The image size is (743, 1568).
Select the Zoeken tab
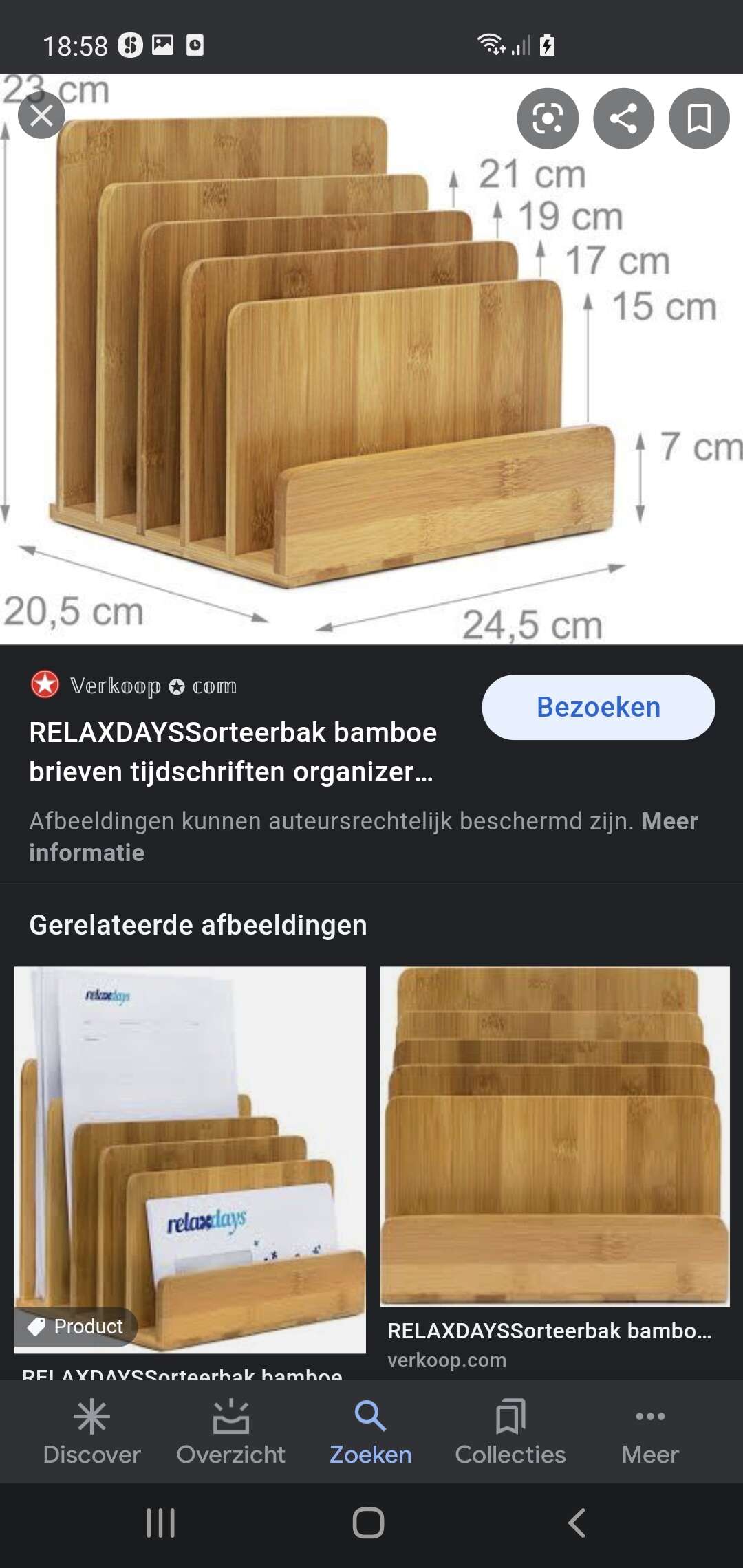click(370, 1433)
